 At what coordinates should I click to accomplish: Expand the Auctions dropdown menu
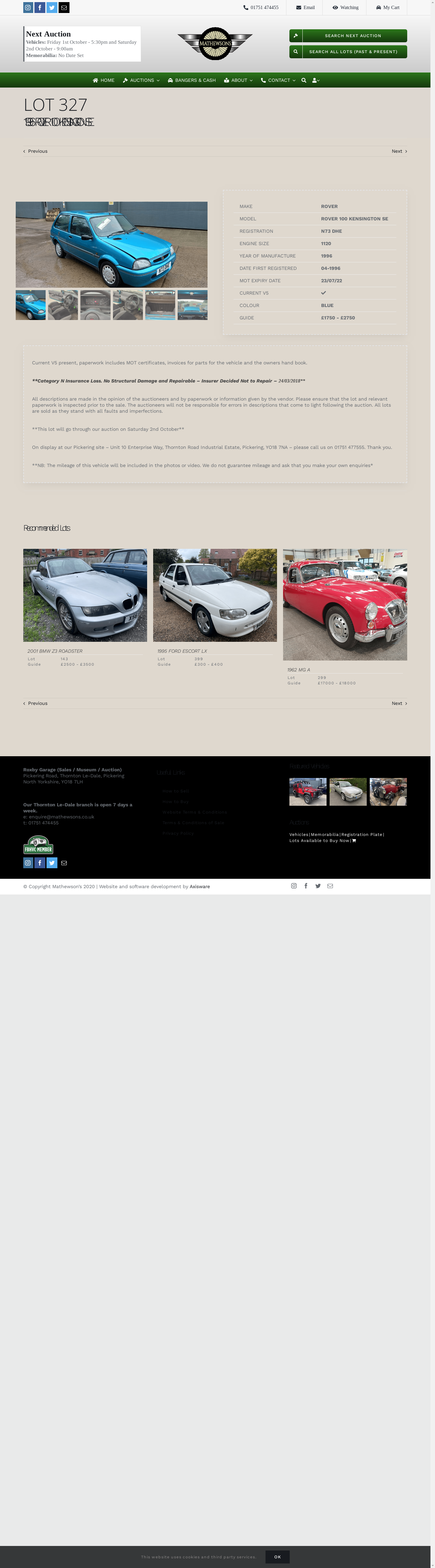(141, 80)
